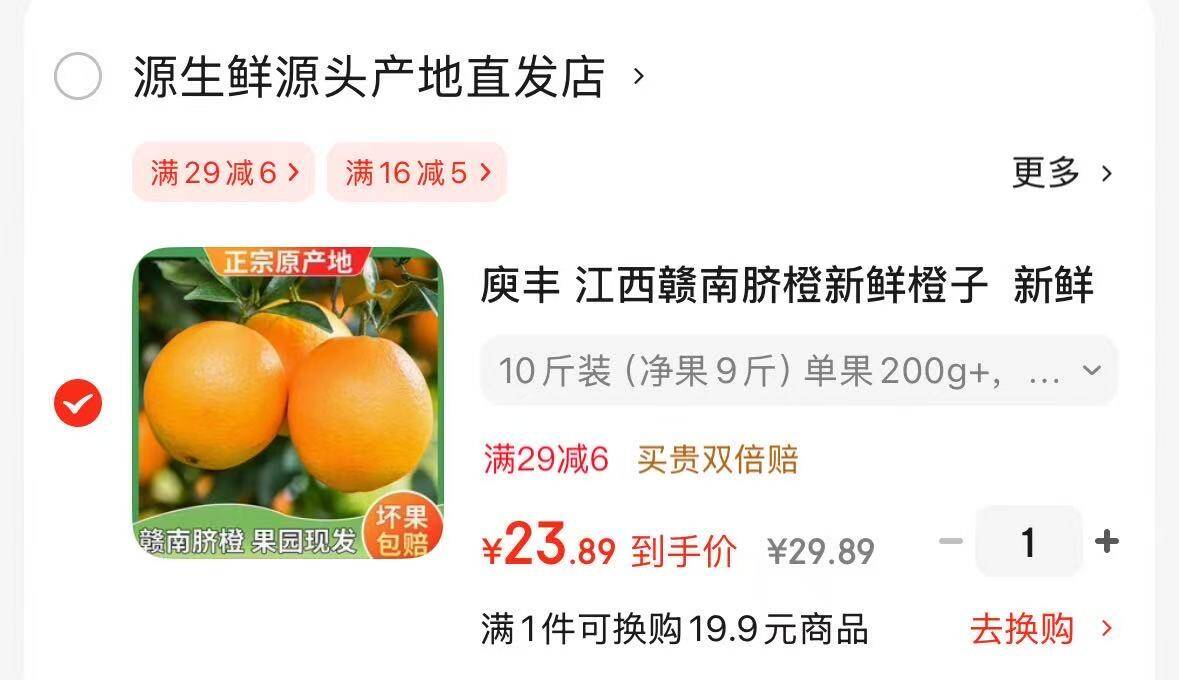Expand the 10斤装 specification dropdown
This screenshot has width=1179, height=680.
tap(799, 371)
